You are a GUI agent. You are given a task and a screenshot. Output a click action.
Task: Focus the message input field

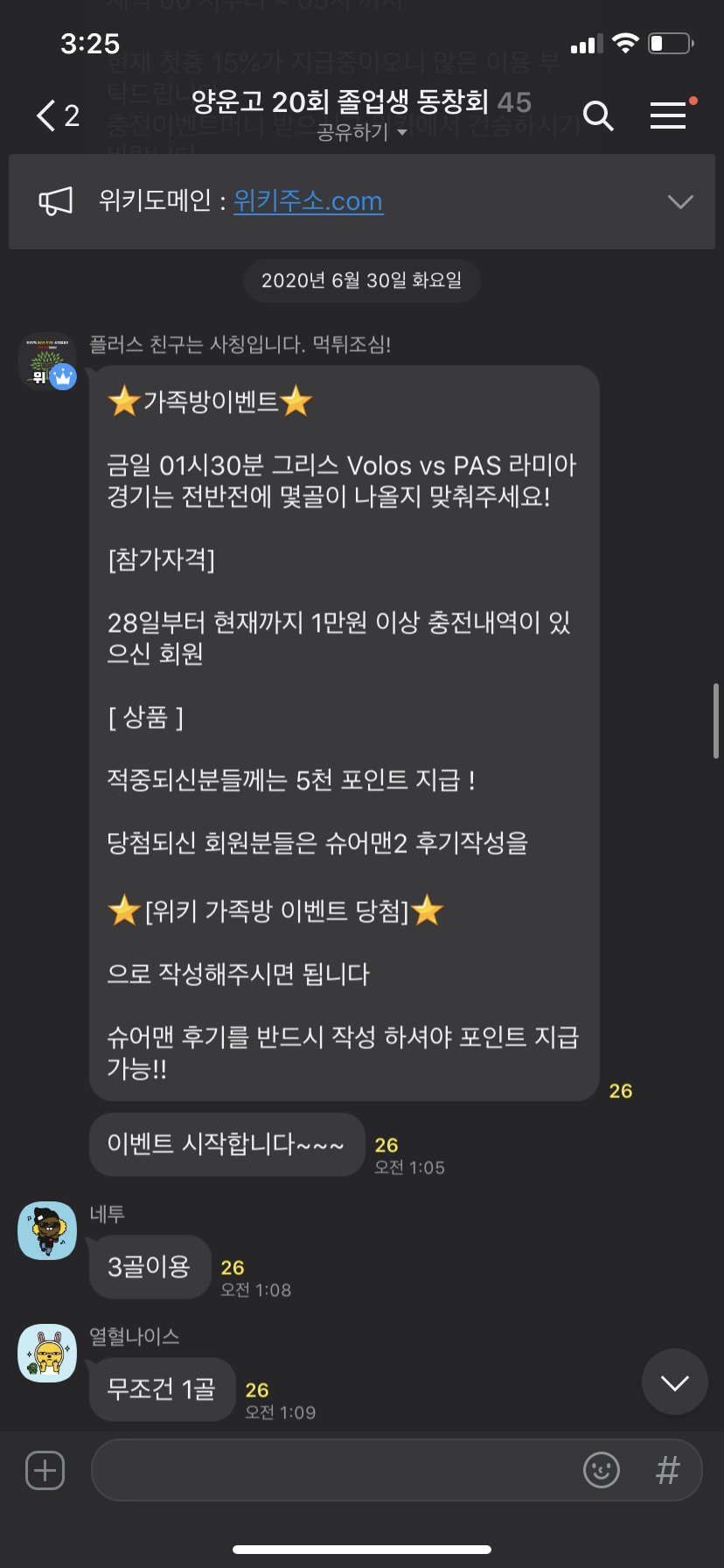[332, 1470]
